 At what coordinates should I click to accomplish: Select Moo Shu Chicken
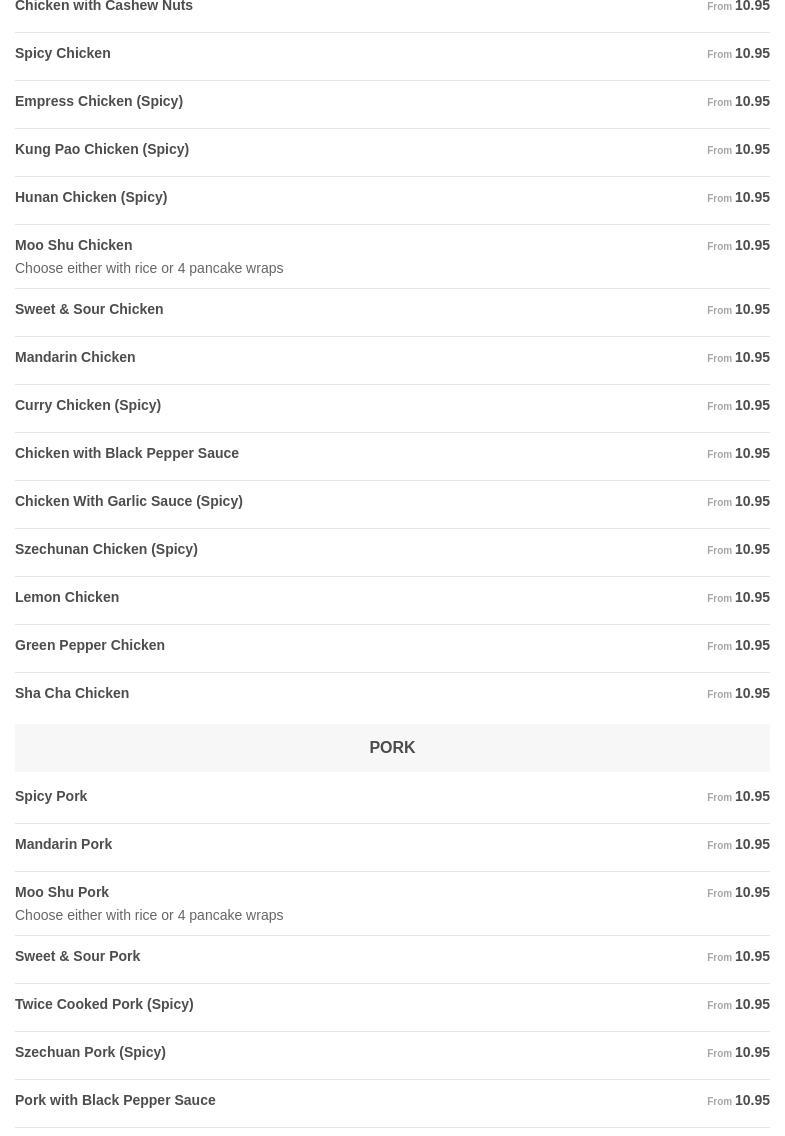(x=74, y=246)
